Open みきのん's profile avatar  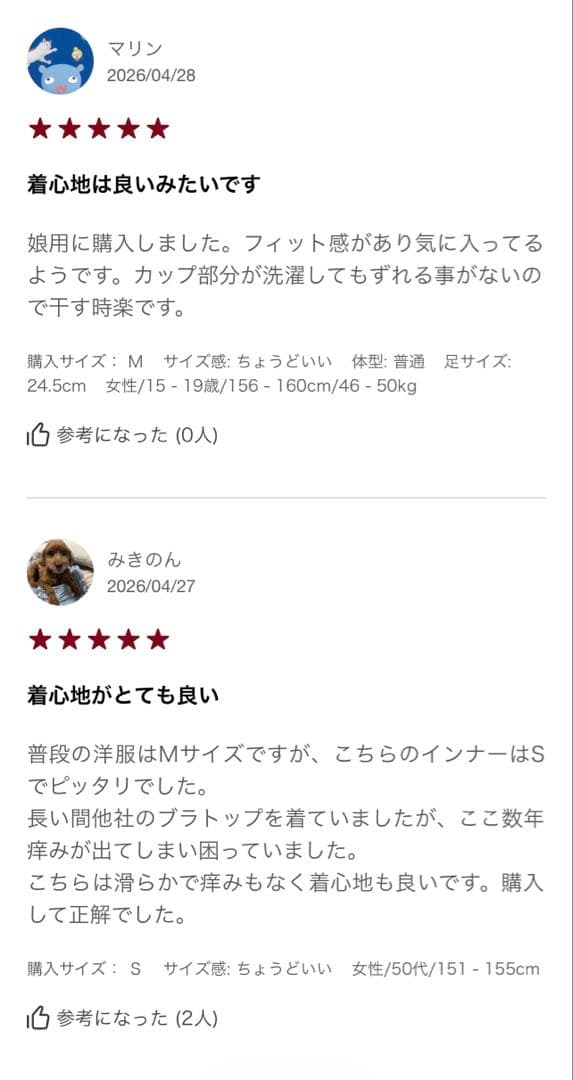(61, 572)
